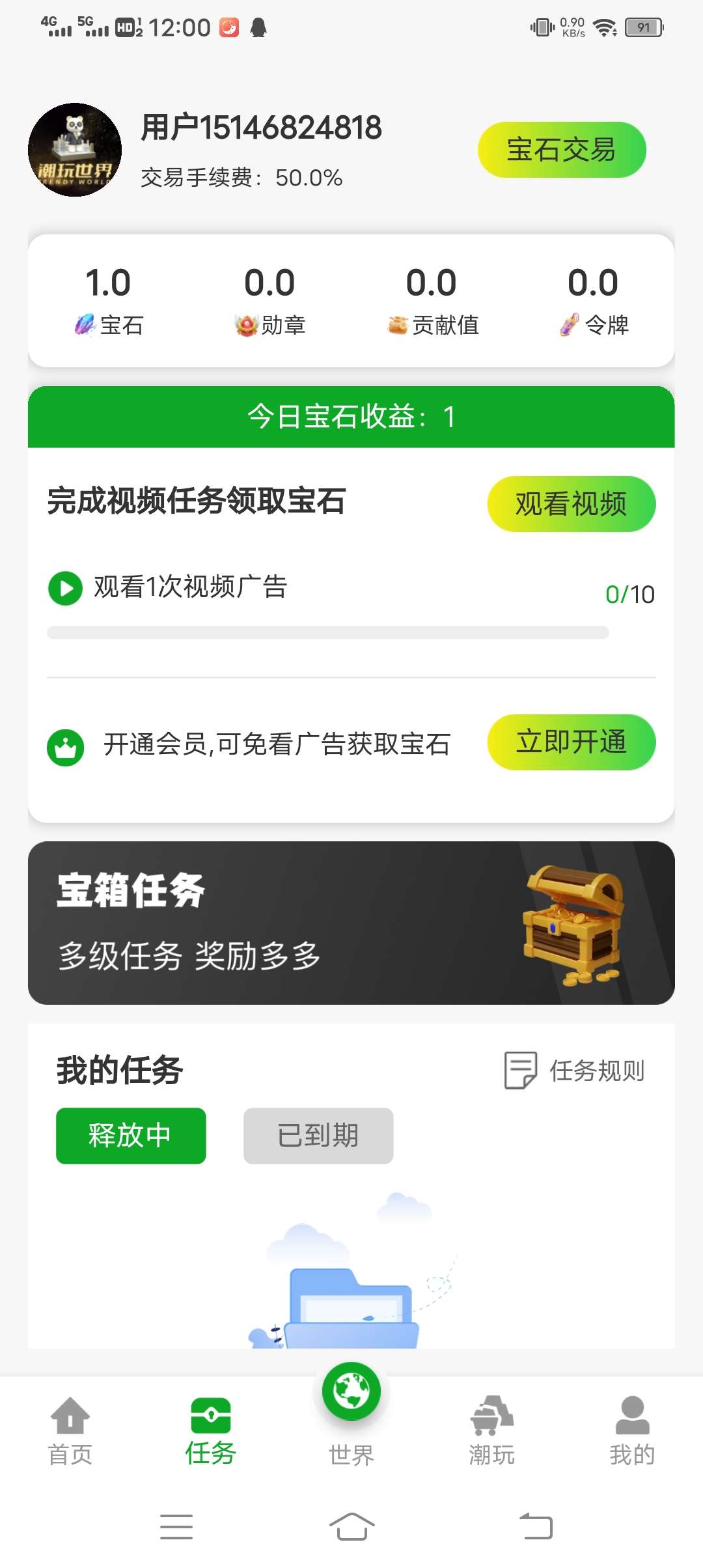Select the 释放中 tab
The image size is (703, 1568).
pos(131,1136)
